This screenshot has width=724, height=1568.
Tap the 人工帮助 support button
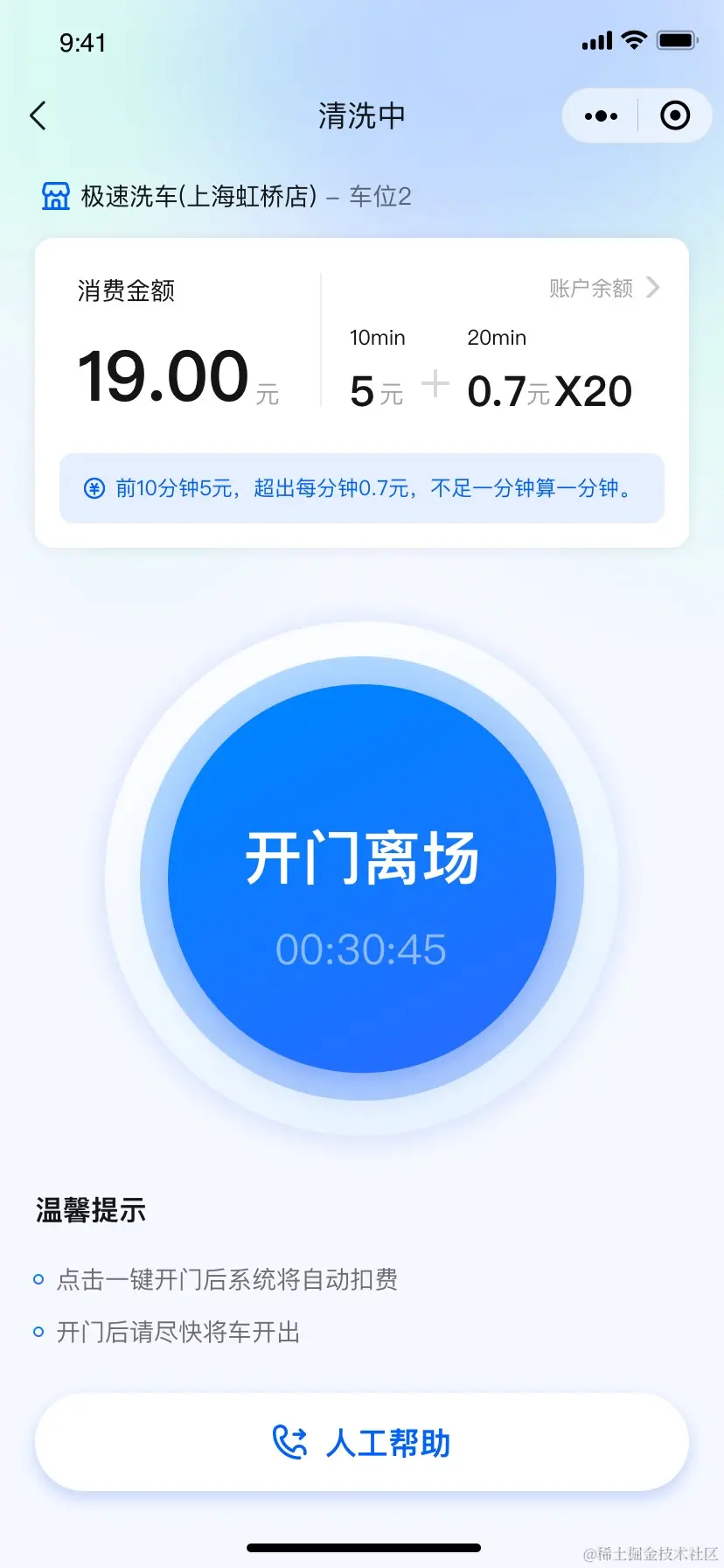pos(361,1442)
